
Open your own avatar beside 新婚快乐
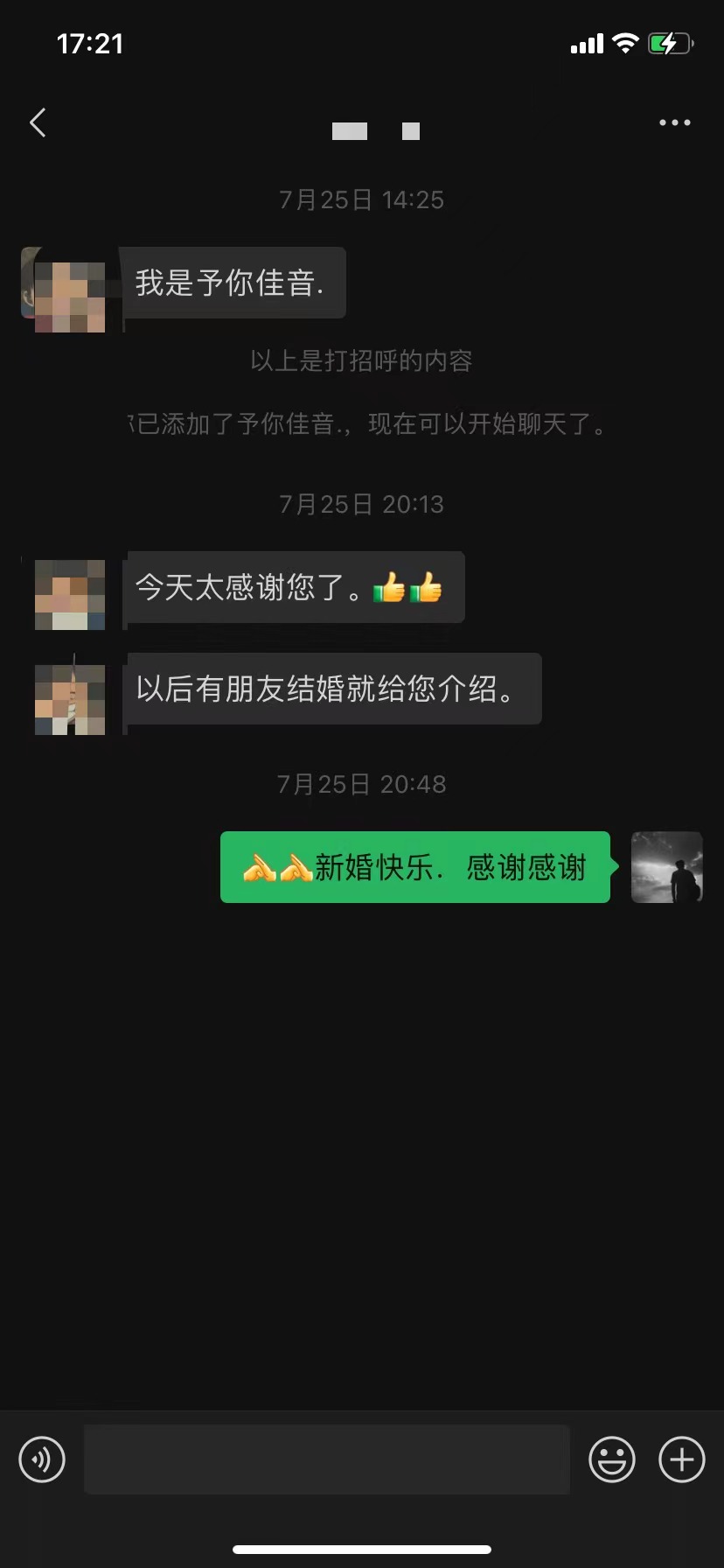667,867
